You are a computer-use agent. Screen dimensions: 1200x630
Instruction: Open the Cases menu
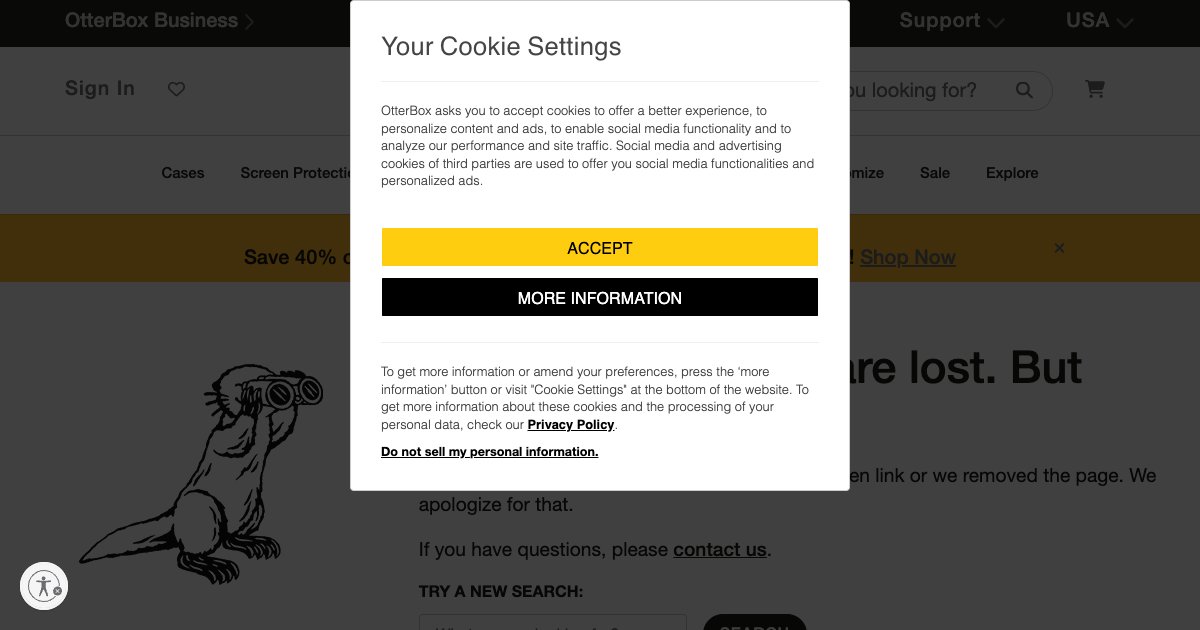(183, 173)
